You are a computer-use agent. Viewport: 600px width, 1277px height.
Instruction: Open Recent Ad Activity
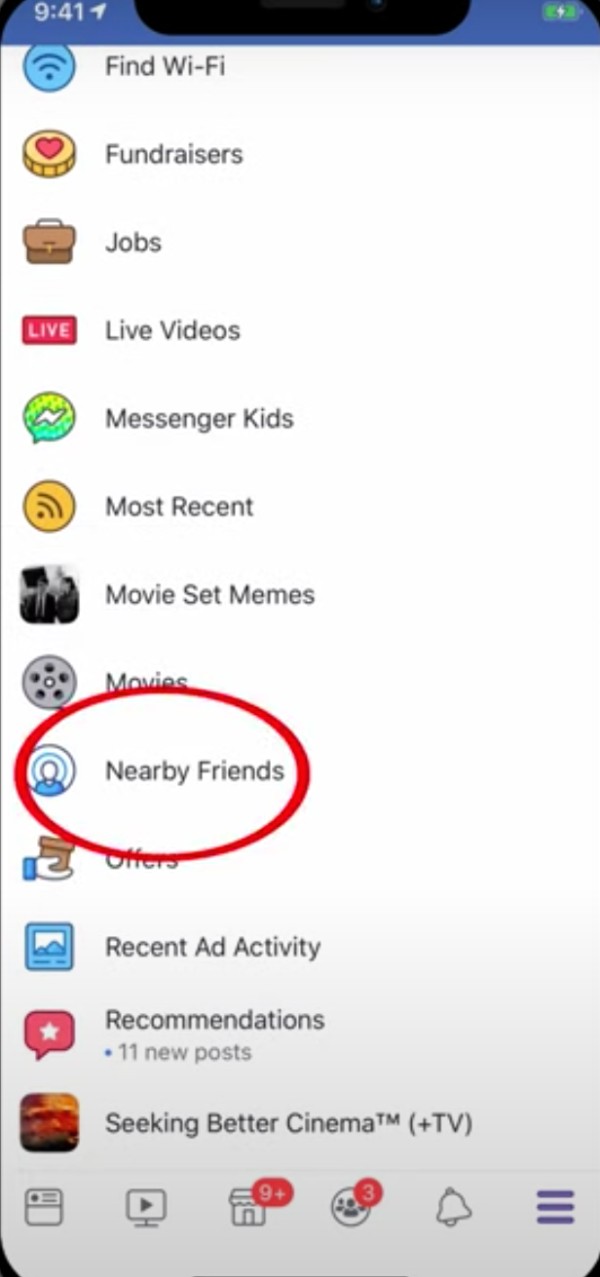tap(300, 947)
